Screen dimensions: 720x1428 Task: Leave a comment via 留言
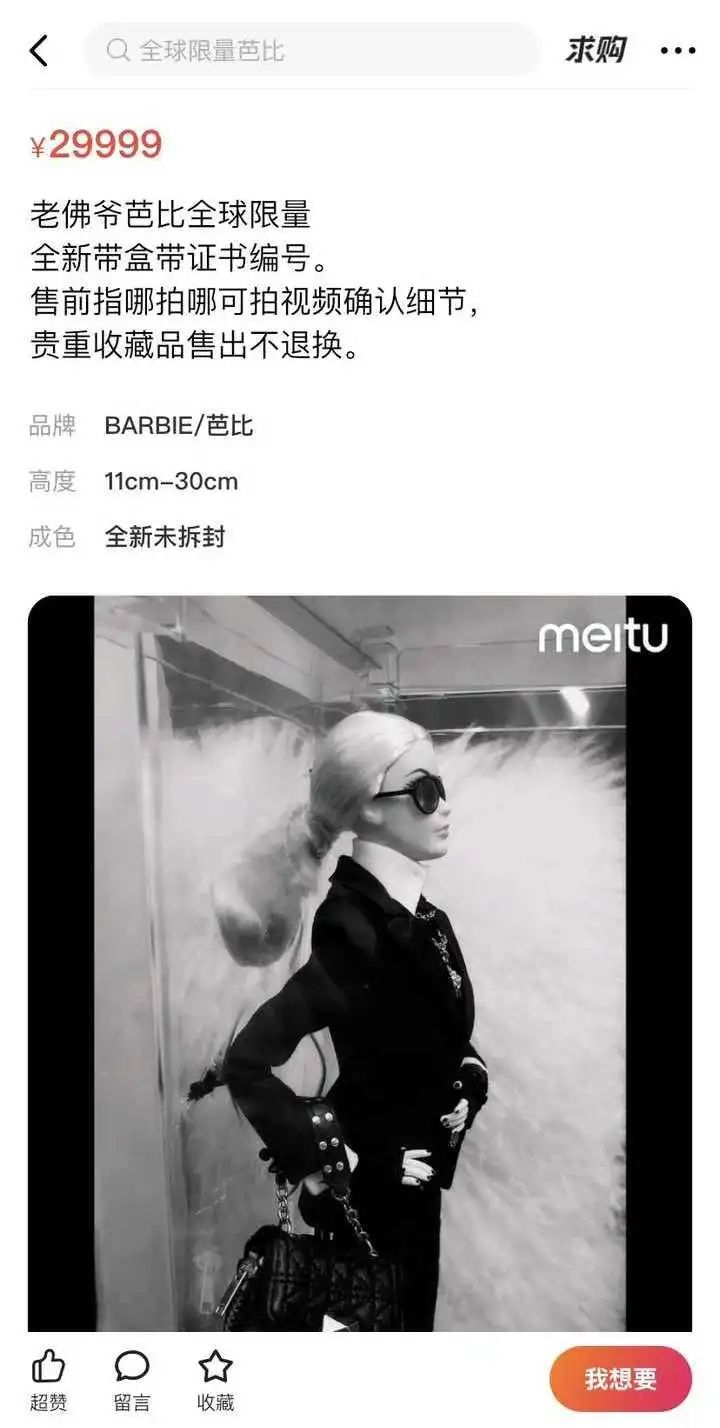pyautogui.click(x=131, y=1380)
